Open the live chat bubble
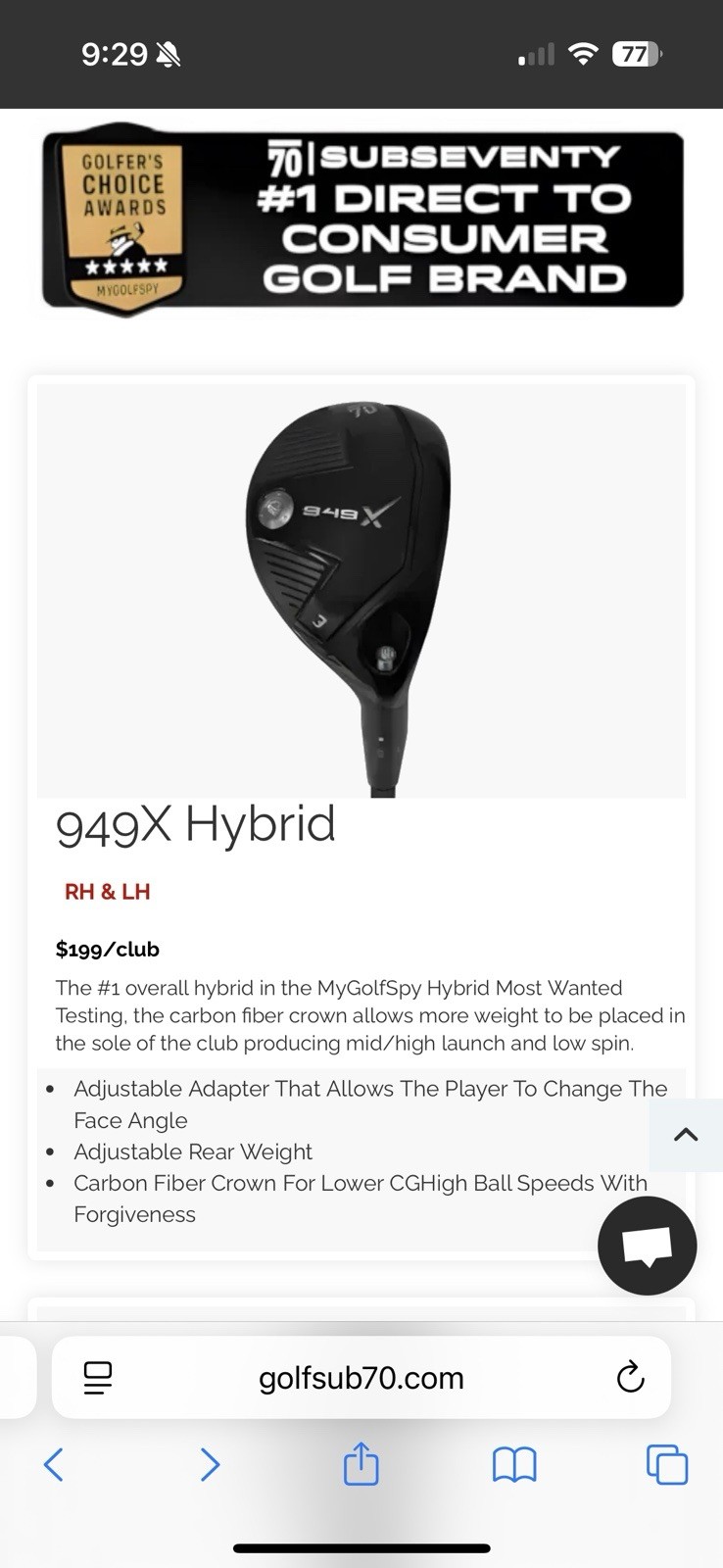 click(x=647, y=1246)
